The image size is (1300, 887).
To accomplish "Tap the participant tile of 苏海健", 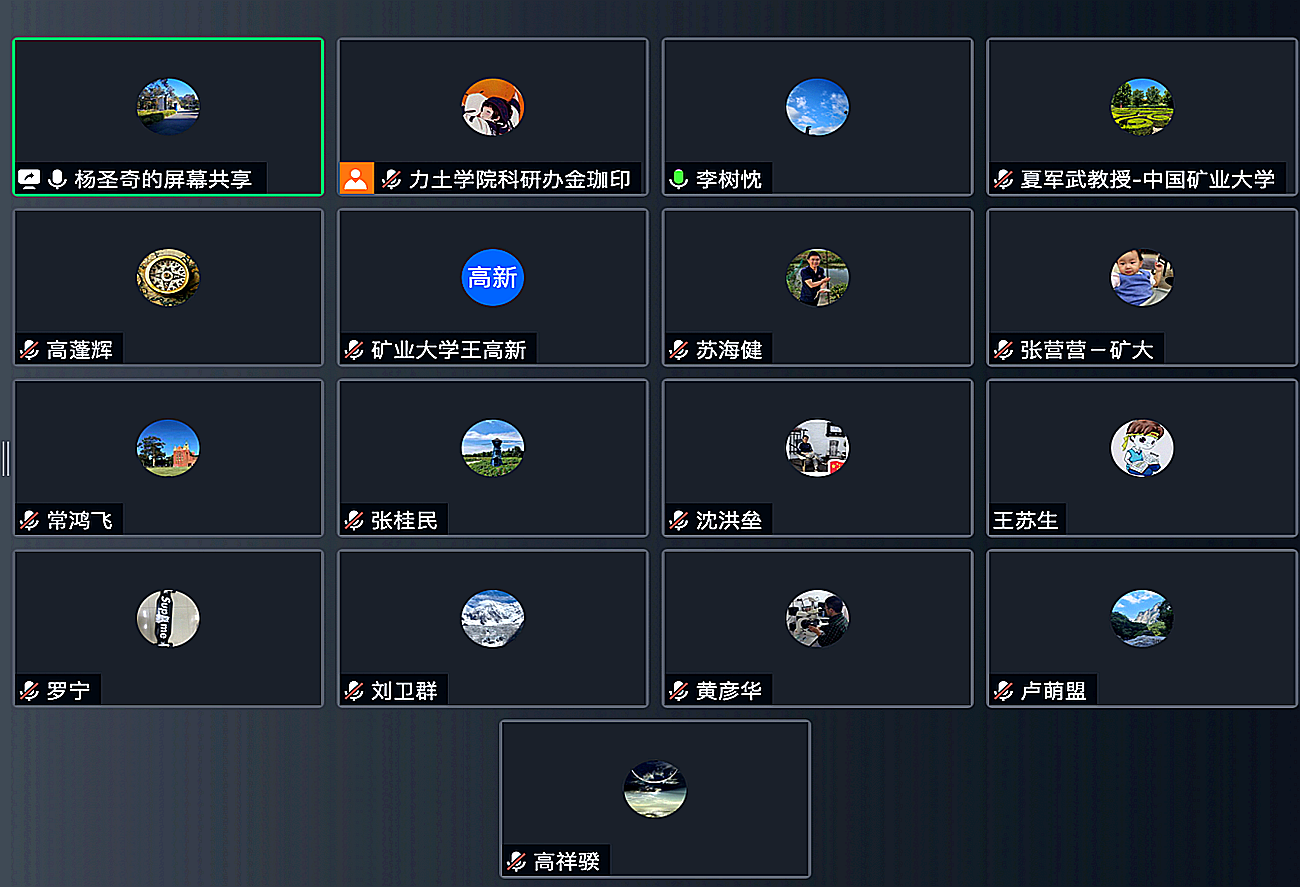I will [817, 287].
